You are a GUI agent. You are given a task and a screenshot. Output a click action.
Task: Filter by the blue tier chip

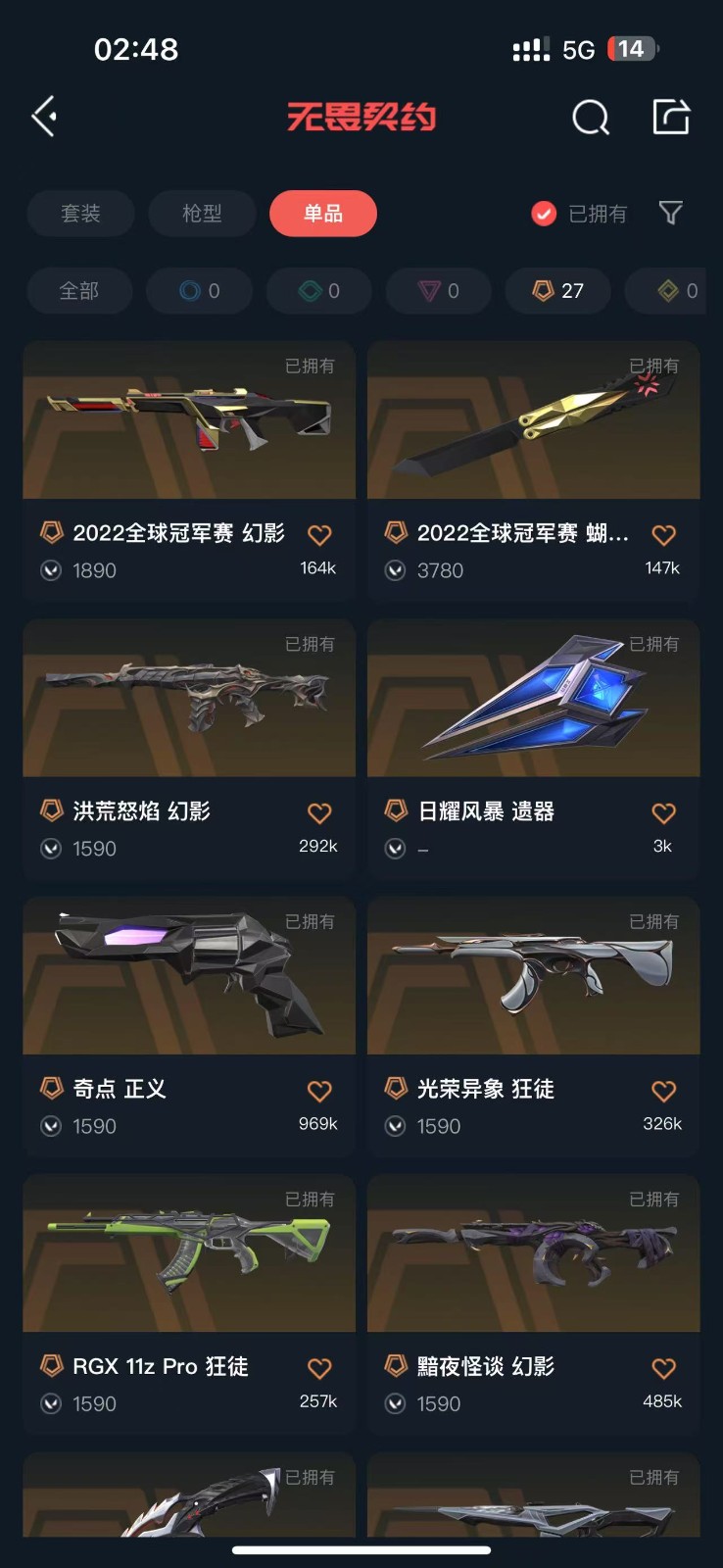(x=199, y=291)
